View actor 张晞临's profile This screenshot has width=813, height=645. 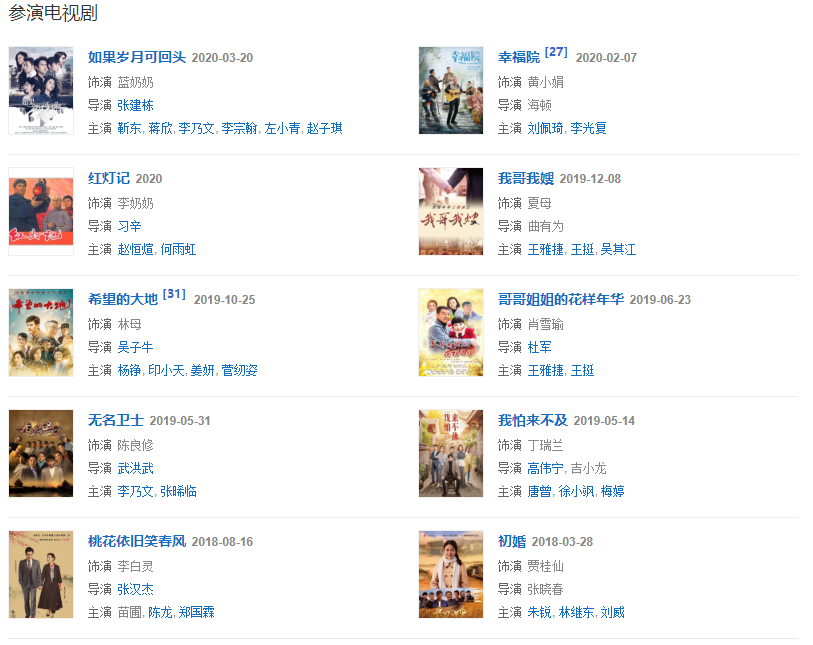[178, 491]
